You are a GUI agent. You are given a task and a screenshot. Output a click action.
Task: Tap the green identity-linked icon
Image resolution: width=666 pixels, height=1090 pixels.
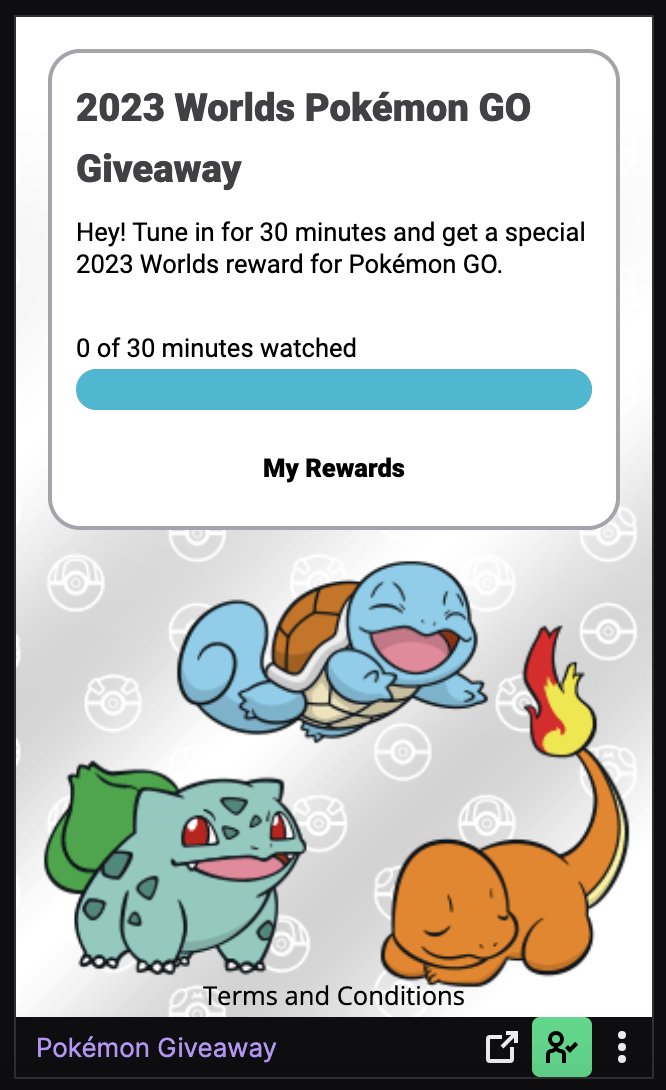[562, 1047]
